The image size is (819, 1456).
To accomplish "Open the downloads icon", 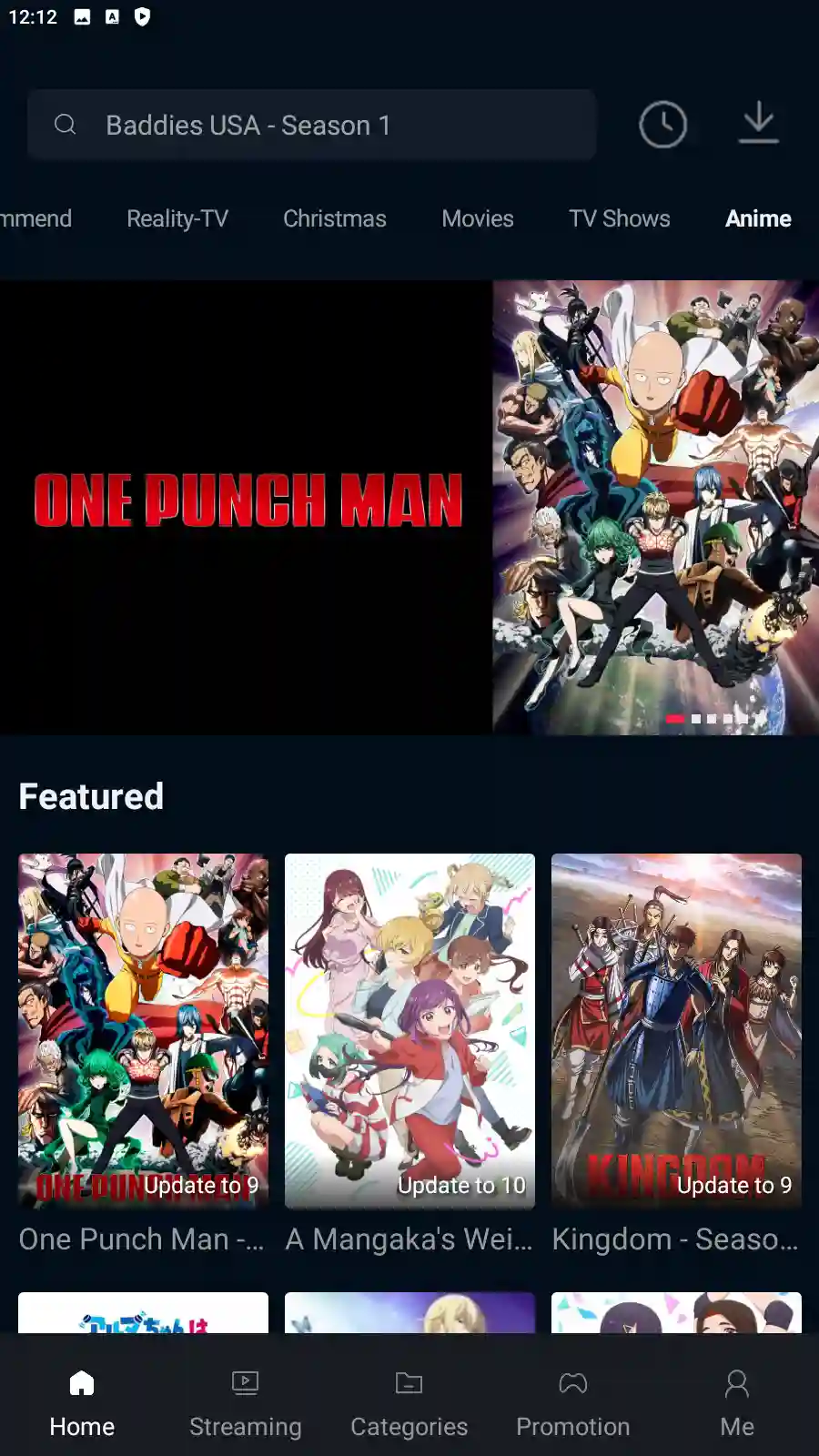I will [758, 123].
